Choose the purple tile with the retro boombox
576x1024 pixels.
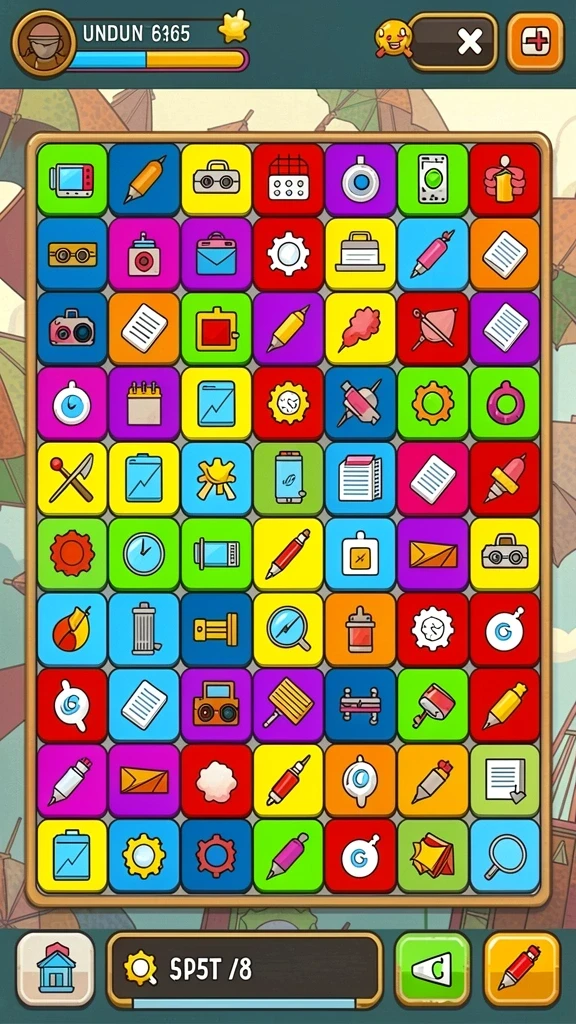(x=216, y=705)
